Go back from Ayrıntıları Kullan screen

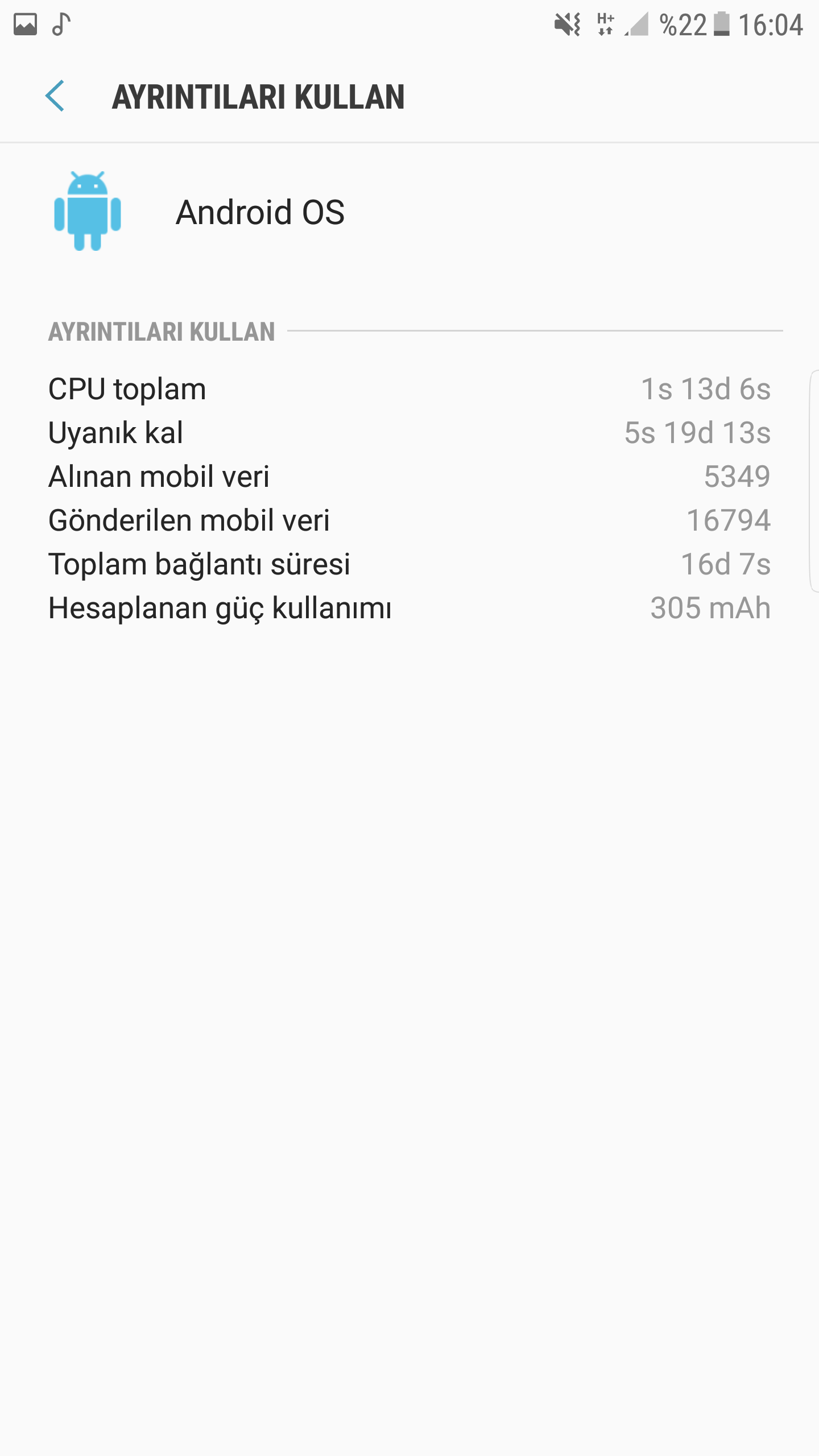[55, 96]
